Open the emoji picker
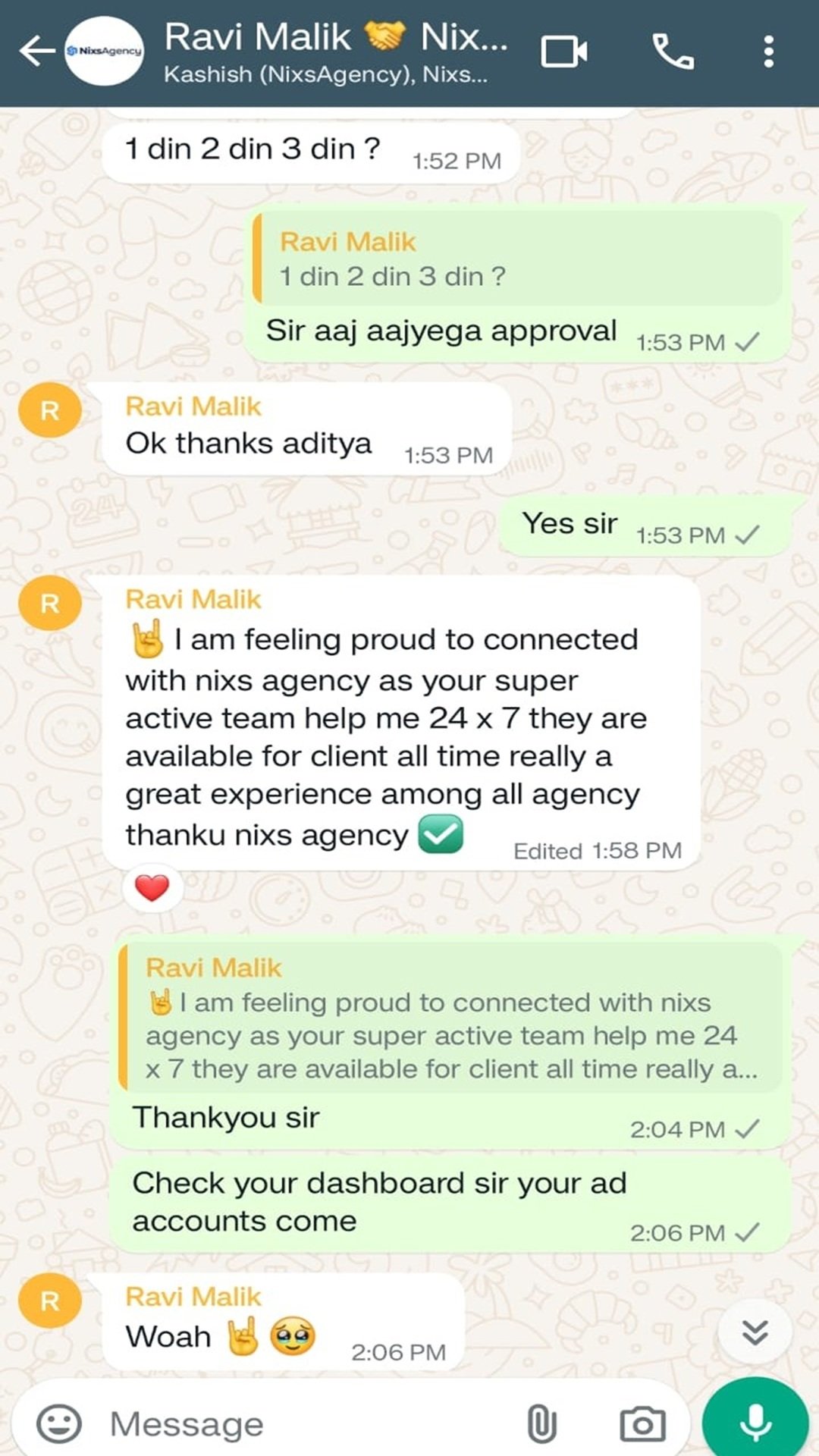The height and width of the screenshot is (1456, 819). pyautogui.click(x=59, y=1424)
